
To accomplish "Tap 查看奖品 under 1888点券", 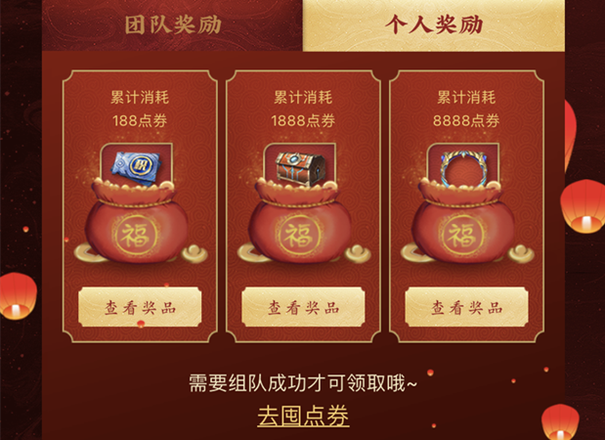I will (x=303, y=308).
